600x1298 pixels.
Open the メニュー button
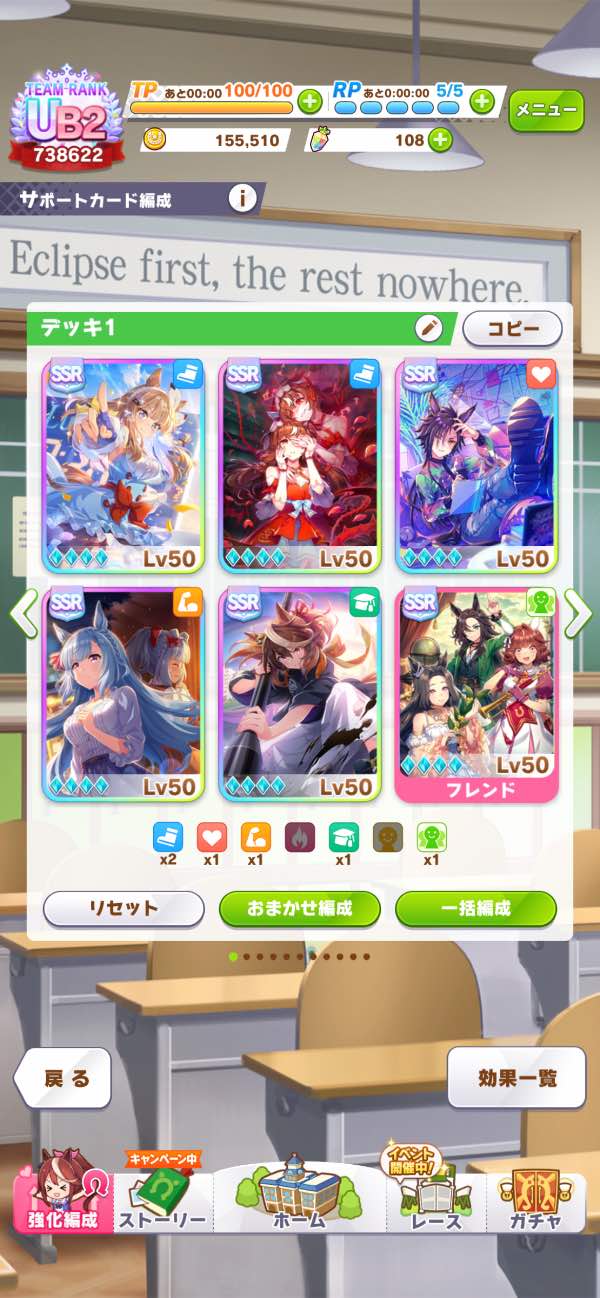(546, 111)
